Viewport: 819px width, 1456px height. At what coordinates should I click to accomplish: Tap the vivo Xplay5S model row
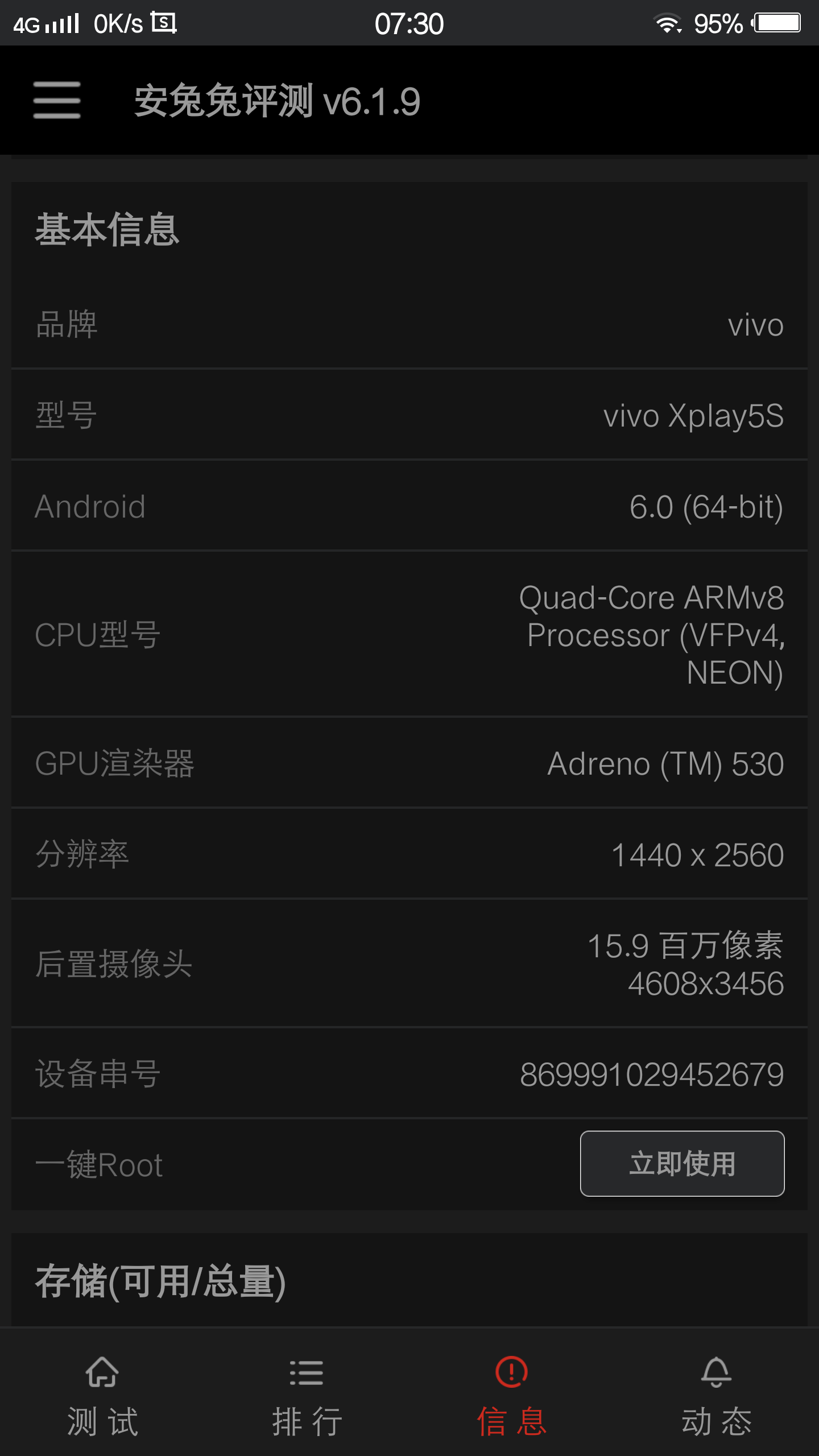(409, 415)
